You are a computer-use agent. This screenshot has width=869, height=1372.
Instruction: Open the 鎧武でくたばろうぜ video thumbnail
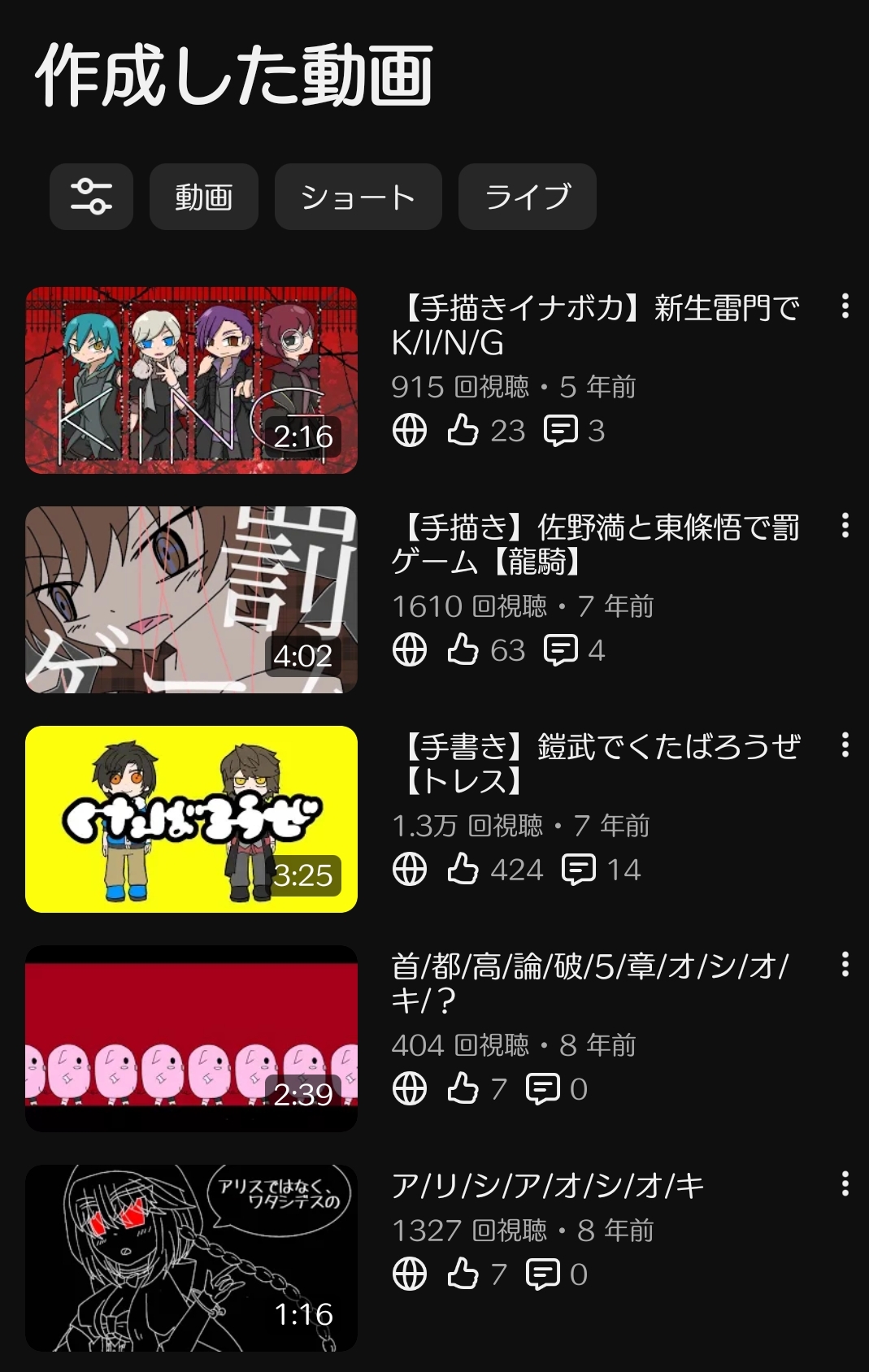click(191, 819)
